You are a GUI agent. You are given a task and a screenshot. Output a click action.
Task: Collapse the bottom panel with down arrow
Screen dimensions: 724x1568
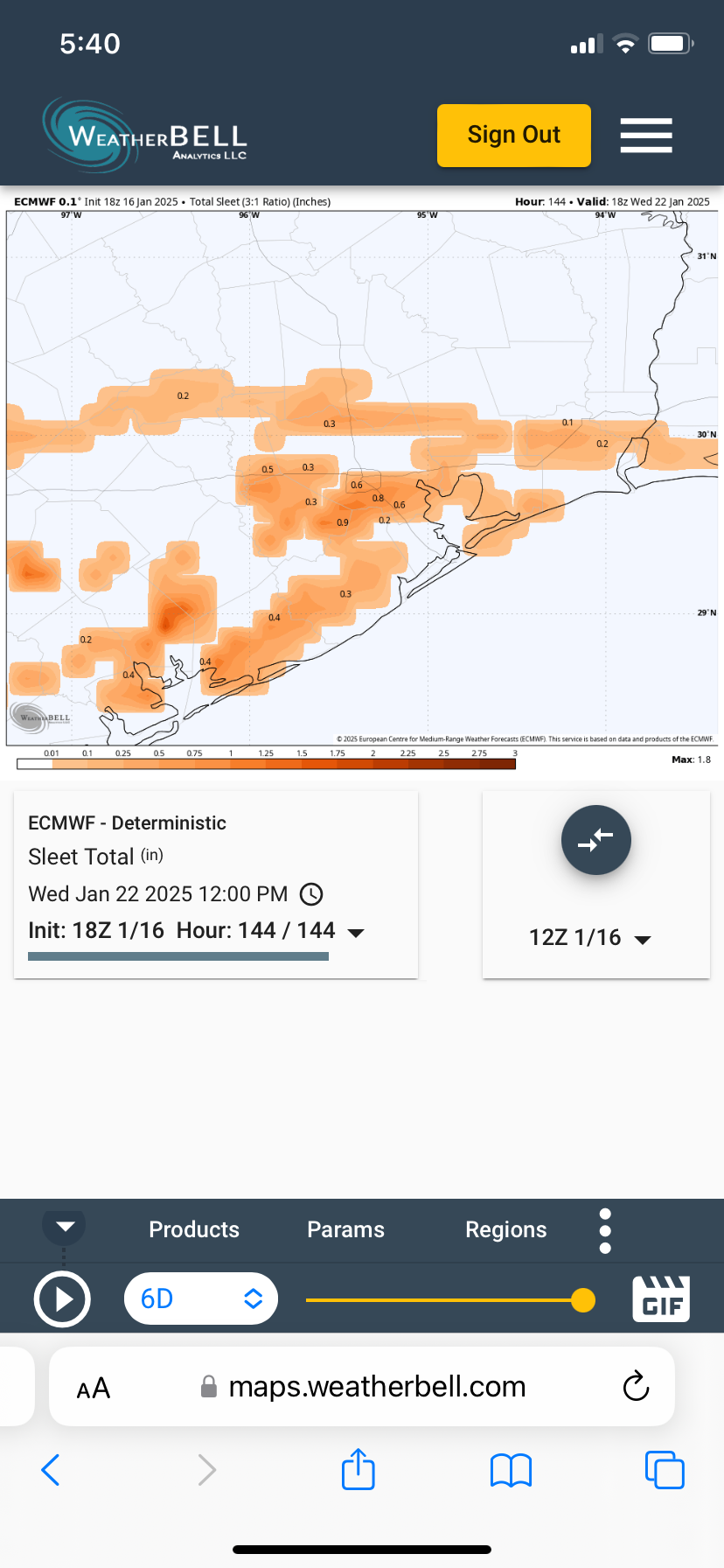pyautogui.click(x=65, y=1226)
